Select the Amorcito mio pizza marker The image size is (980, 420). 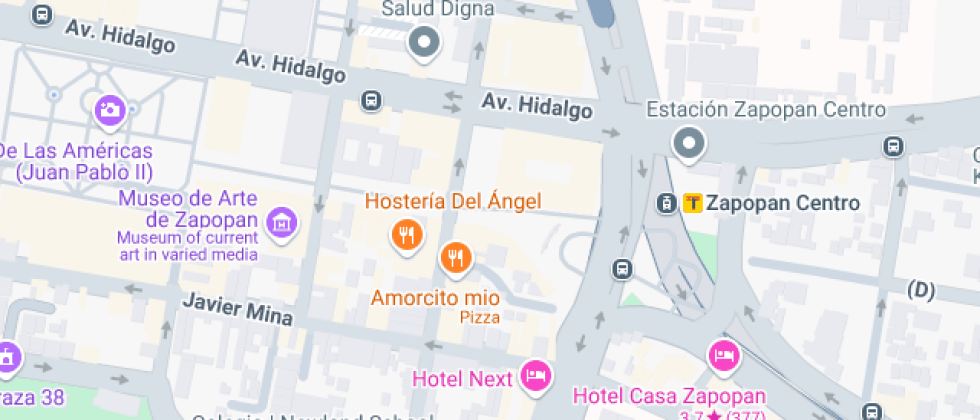(x=455, y=258)
